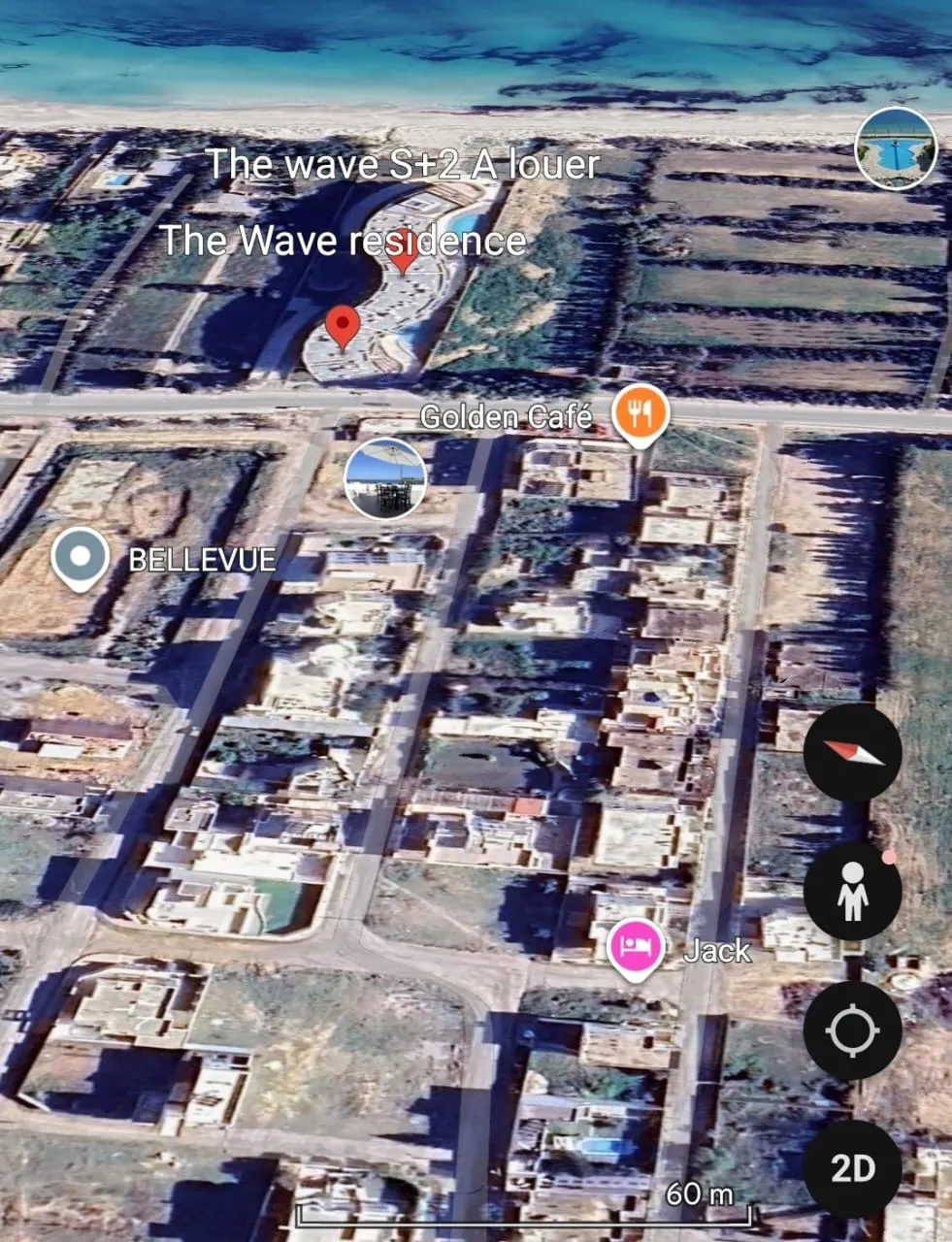Viewport: 952px width, 1242px height.
Task: View the photo thumbnail below Golden Café
Action: [385, 477]
